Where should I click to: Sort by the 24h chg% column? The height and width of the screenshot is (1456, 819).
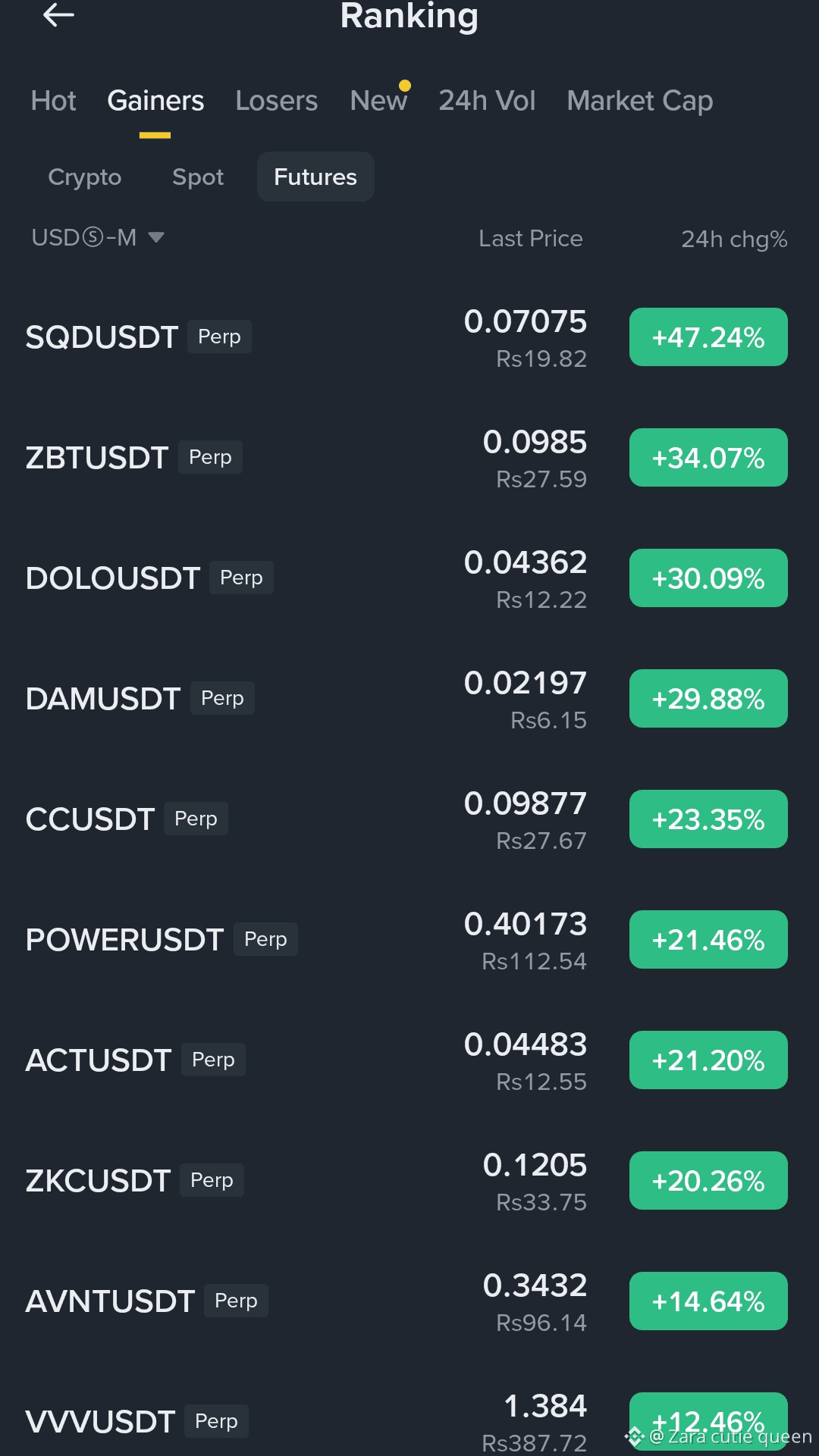[734, 238]
